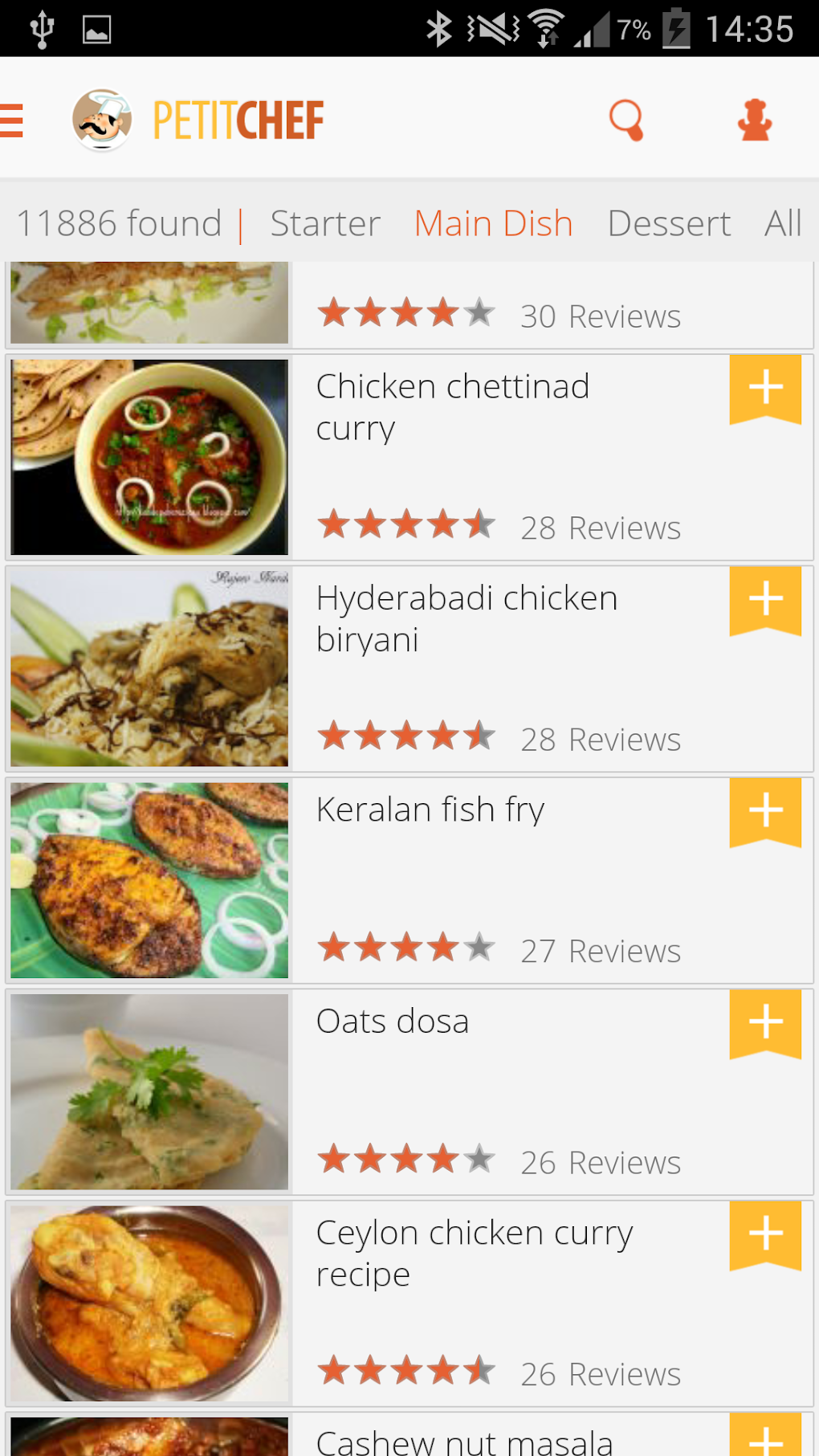The width and height of the screenshot is (819, 1456).
Task: Open the Cashew nut masala recipe
Action: click(464, 1442)
